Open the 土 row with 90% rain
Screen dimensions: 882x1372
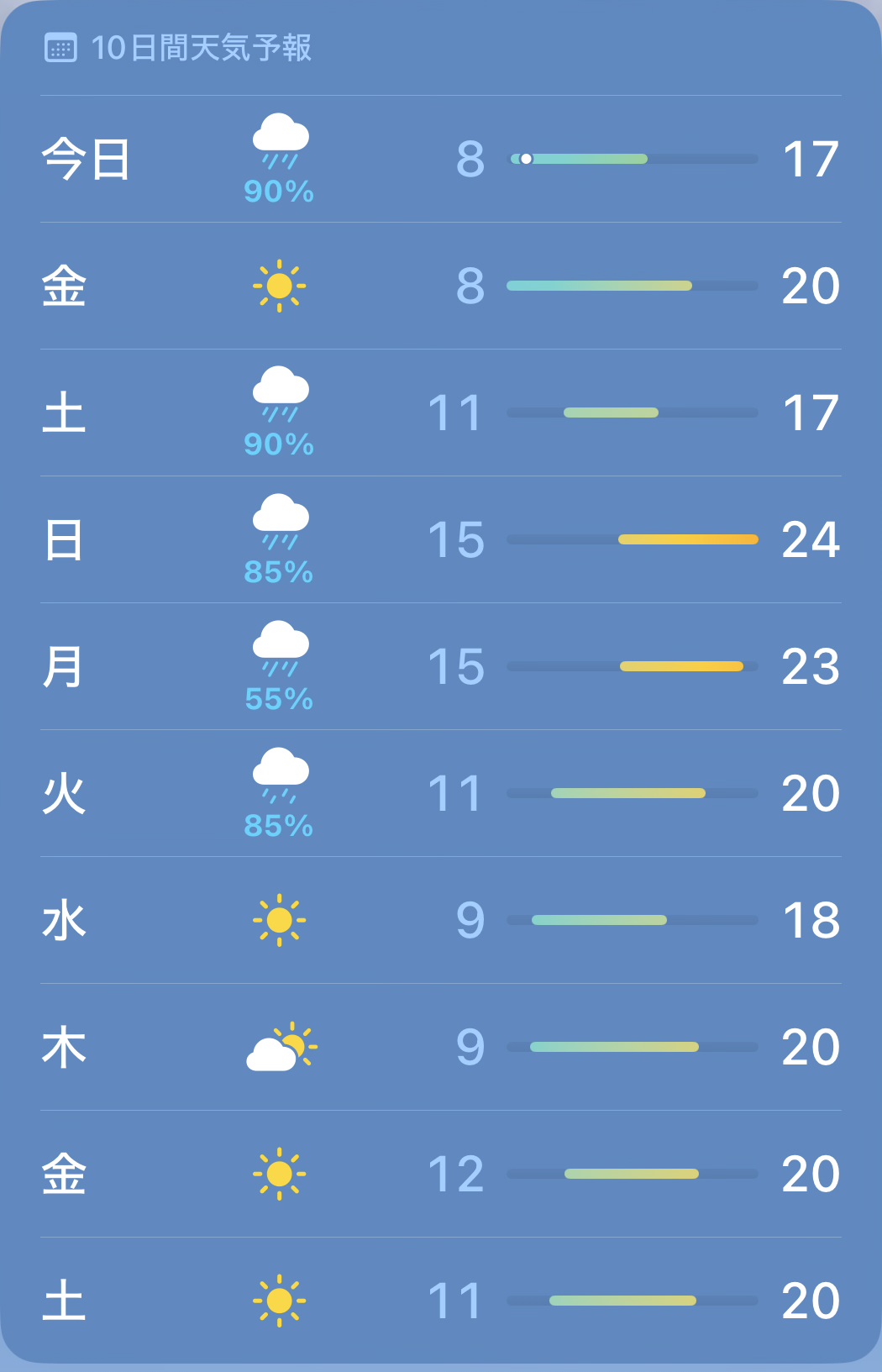pos(440,413)
